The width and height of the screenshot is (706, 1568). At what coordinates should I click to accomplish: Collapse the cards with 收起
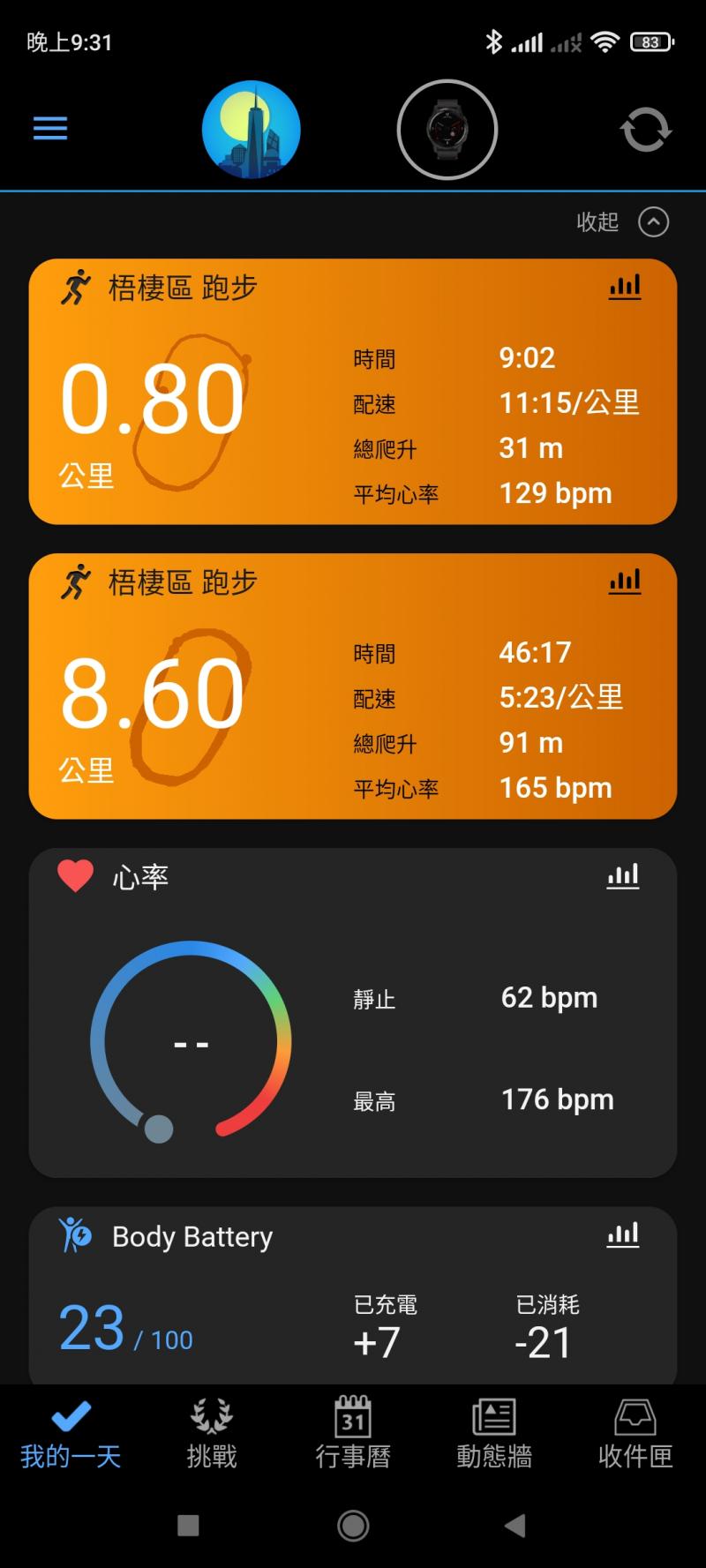(623, 221)
